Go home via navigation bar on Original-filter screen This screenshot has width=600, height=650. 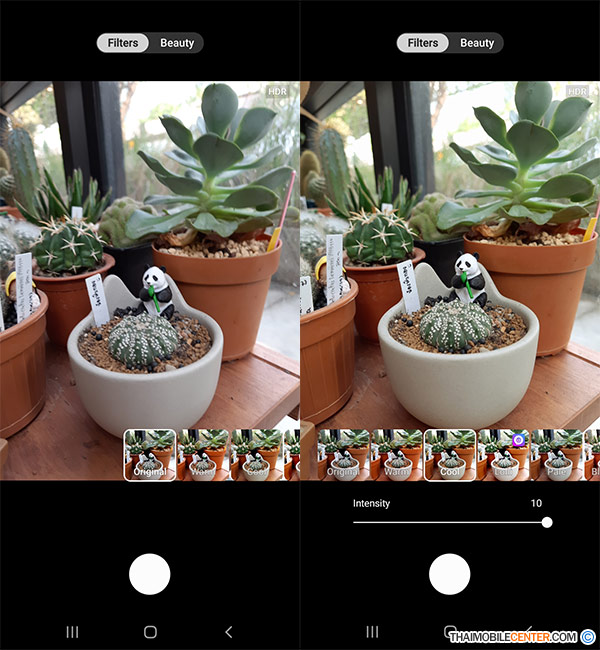pyautogui.click(x=150, y=632)
